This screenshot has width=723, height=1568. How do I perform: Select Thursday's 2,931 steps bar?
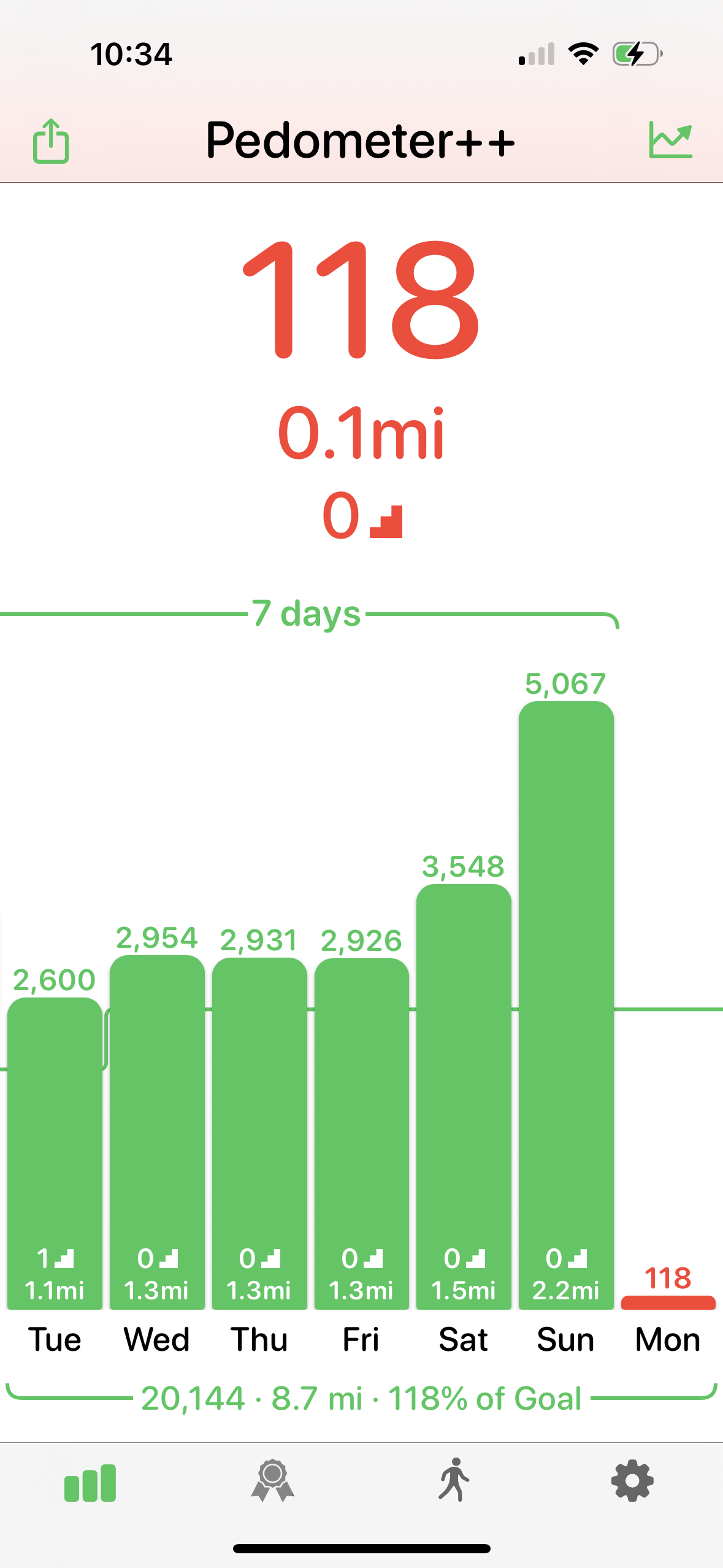(x=259, y=1133)
